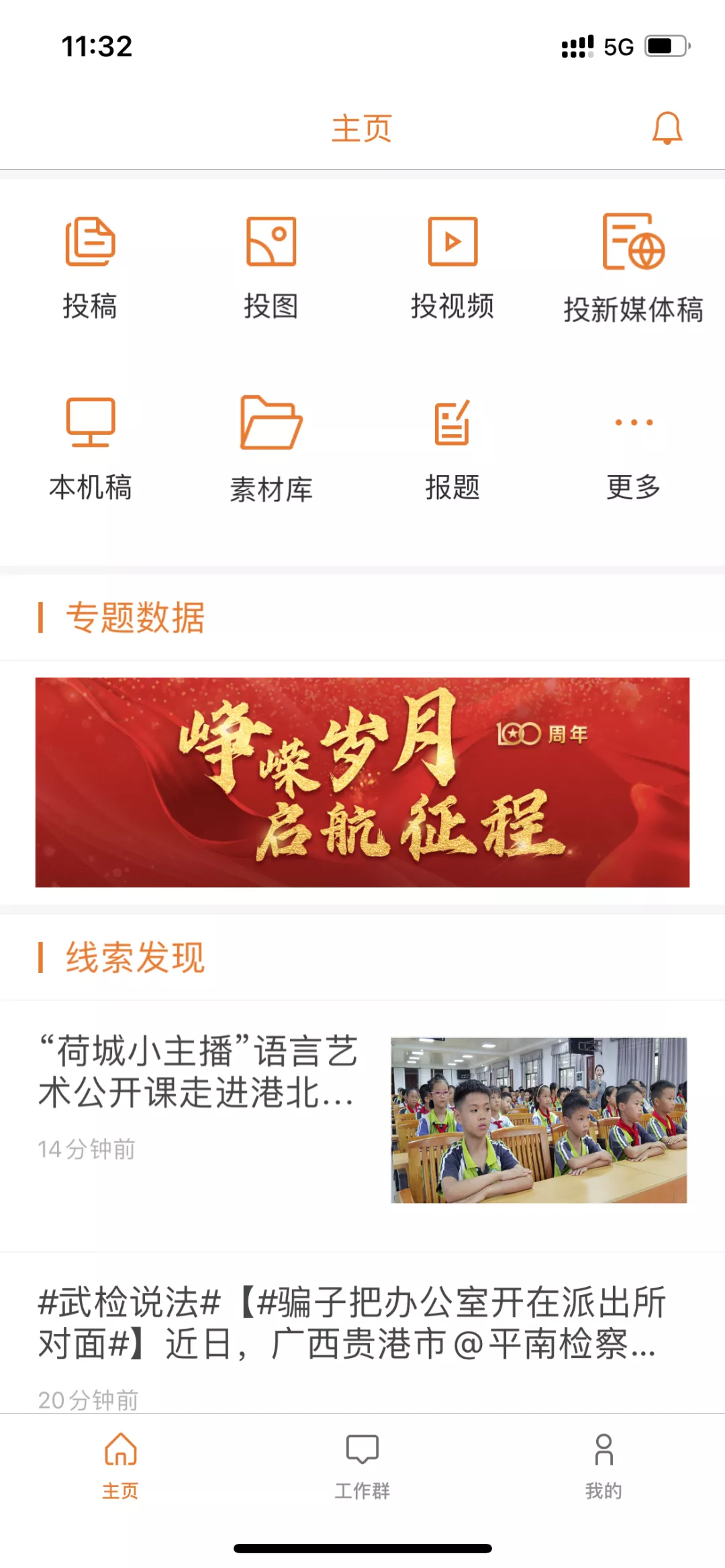Go to the 主页 home tab

pos(121,1465)
